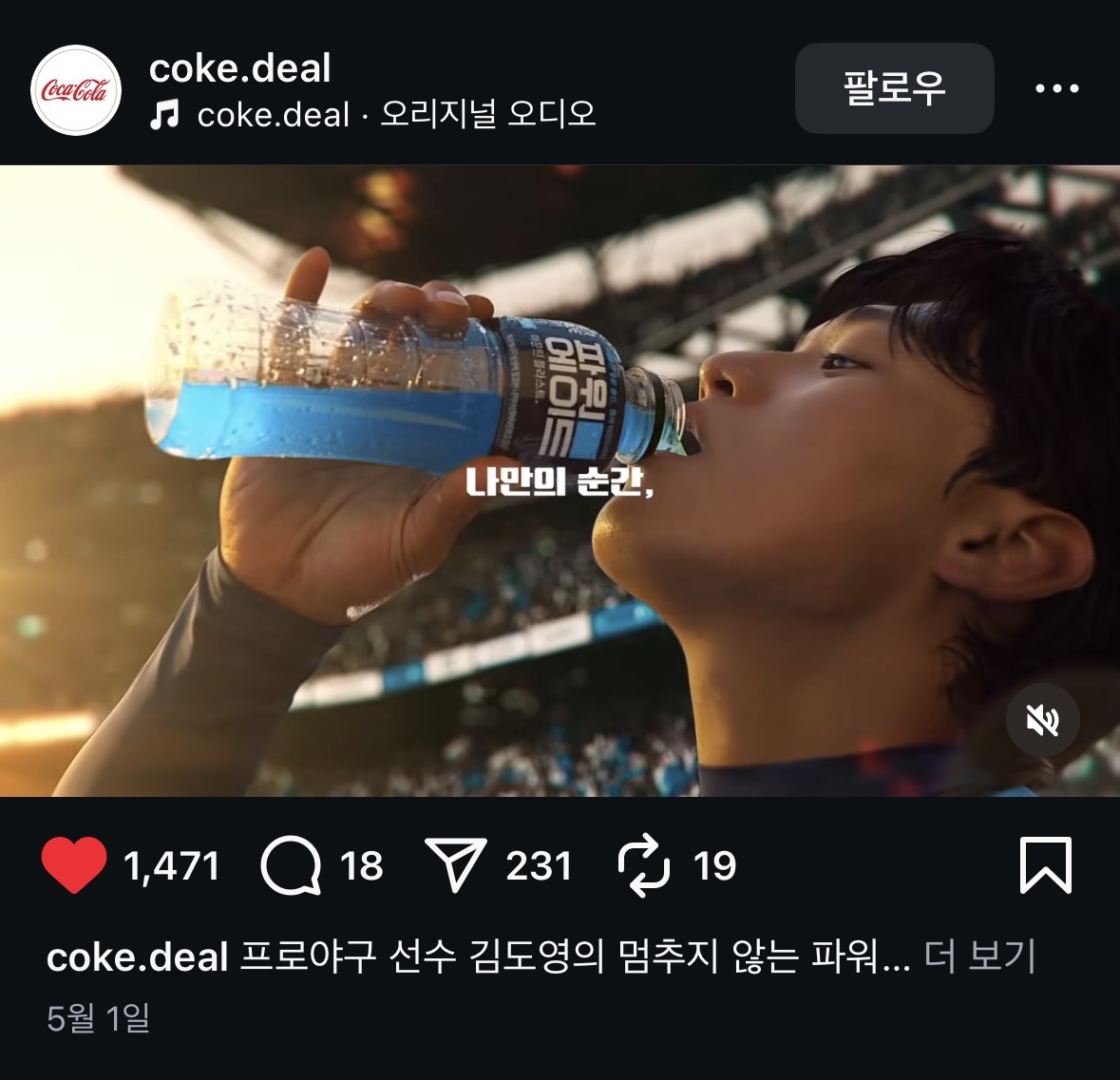Viewport: 1120px width, 1080px height.
Task: Share post via paper plane icon
Action: click(456, 865)
